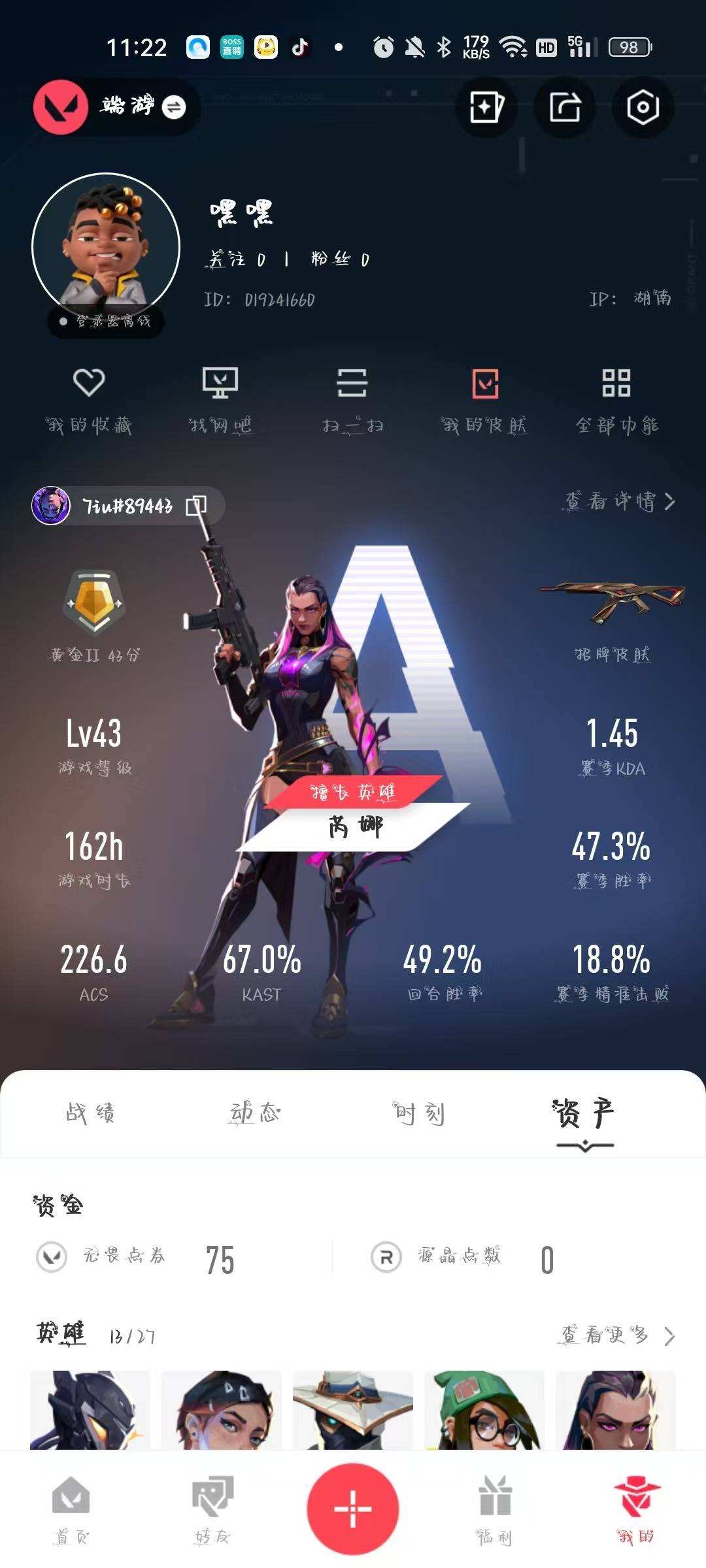Switch to the 动态 tab

pos(255,1113)
